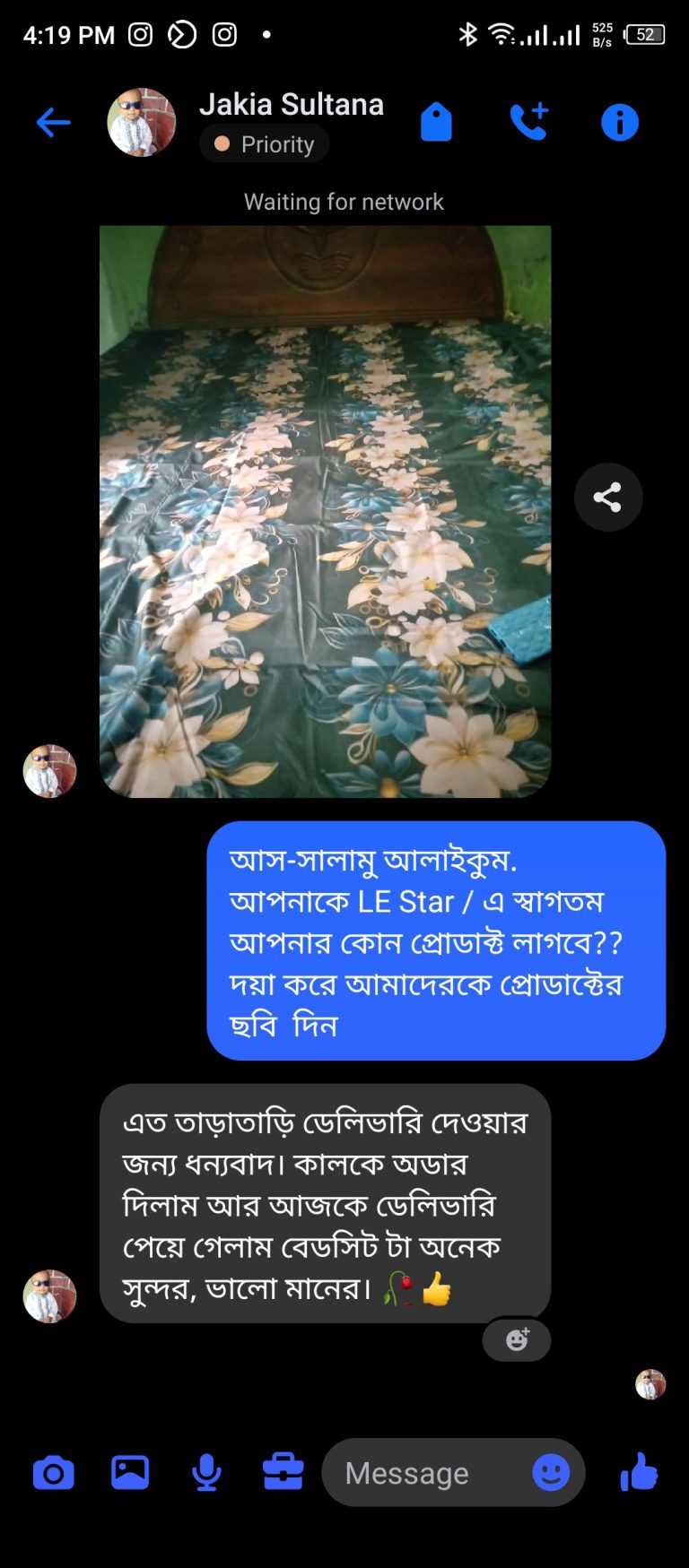Start a call with Jakia Sultana

coord(528,122)
